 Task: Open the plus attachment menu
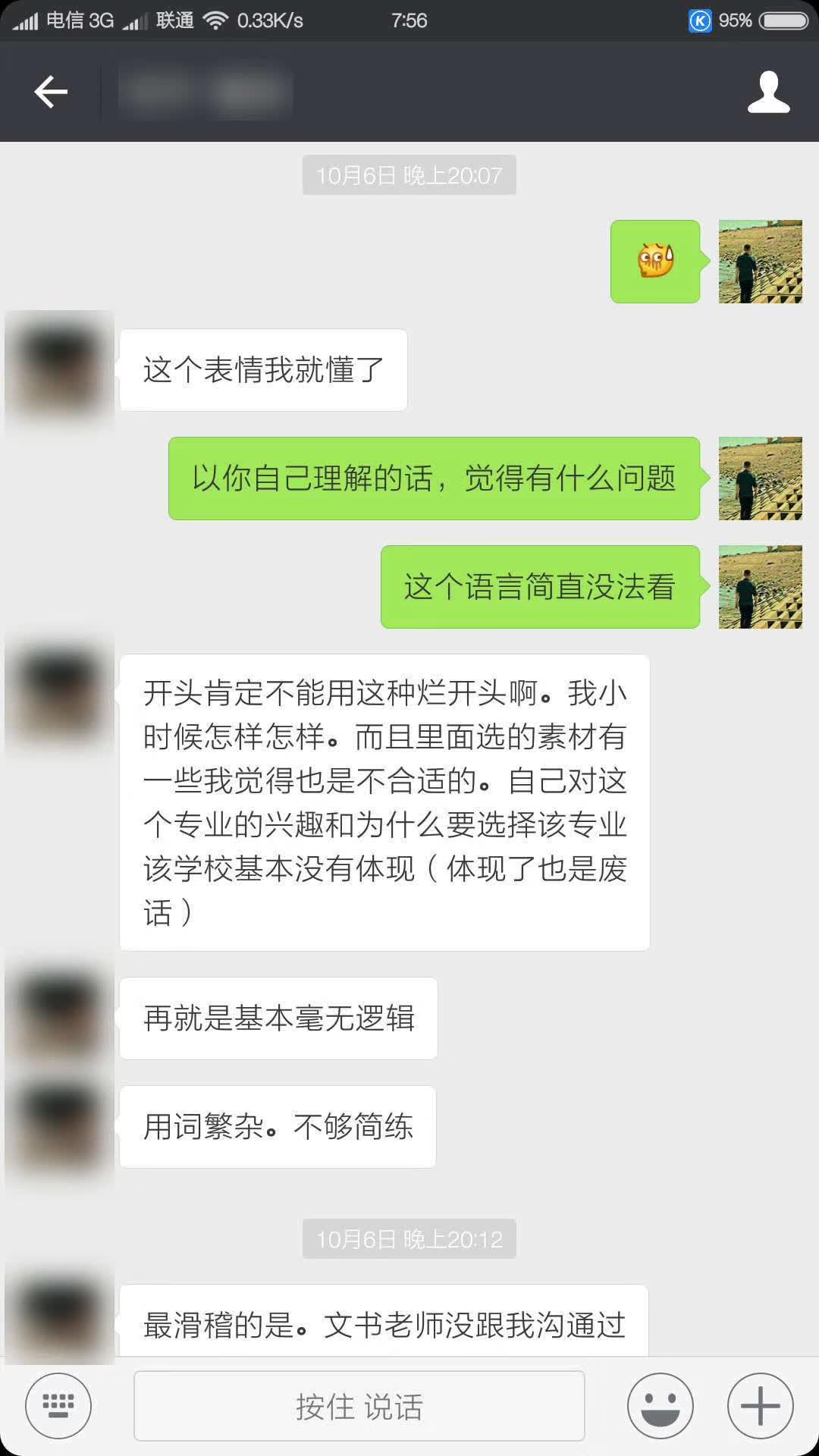(760, 1406)
